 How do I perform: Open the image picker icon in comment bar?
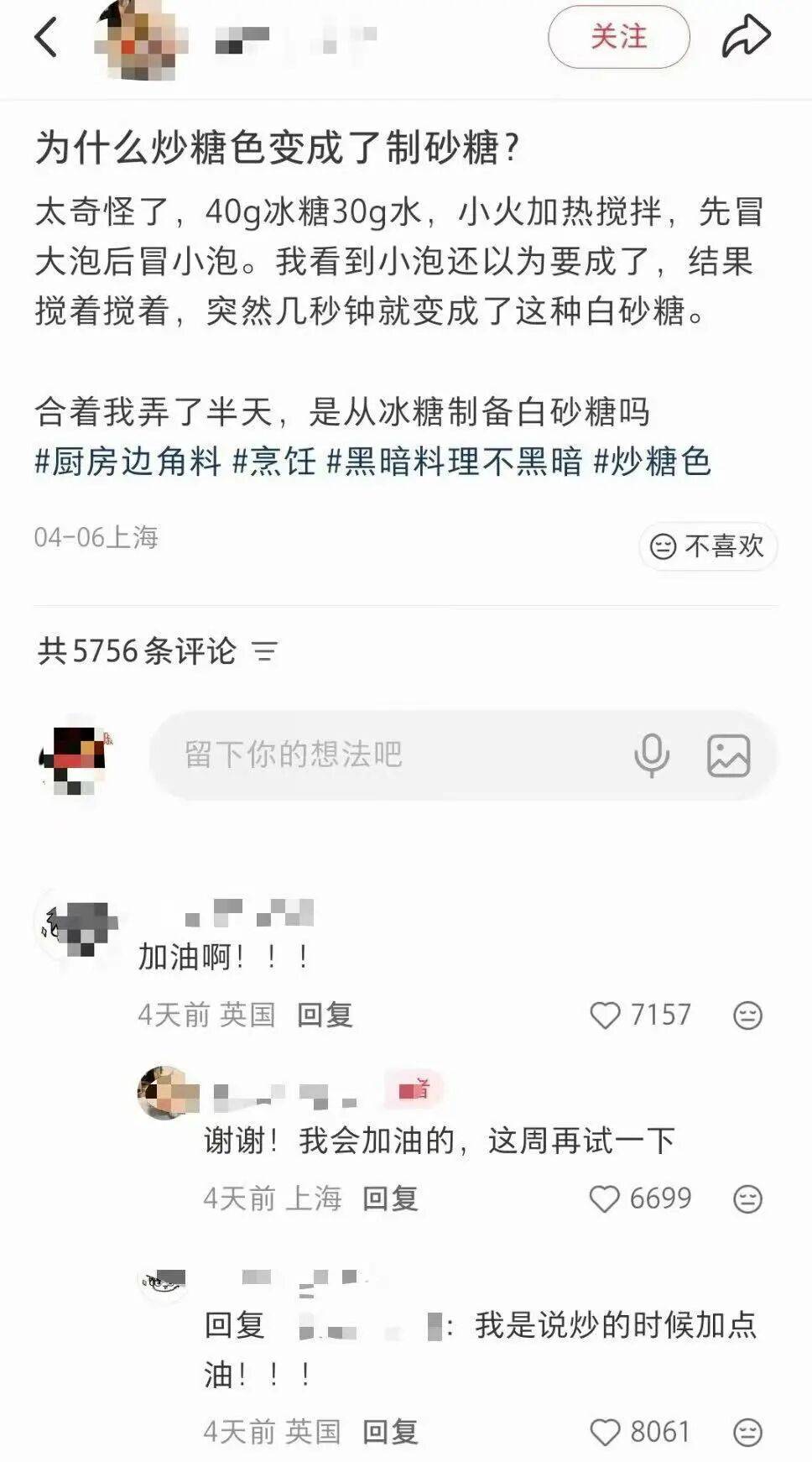[729, 755]
